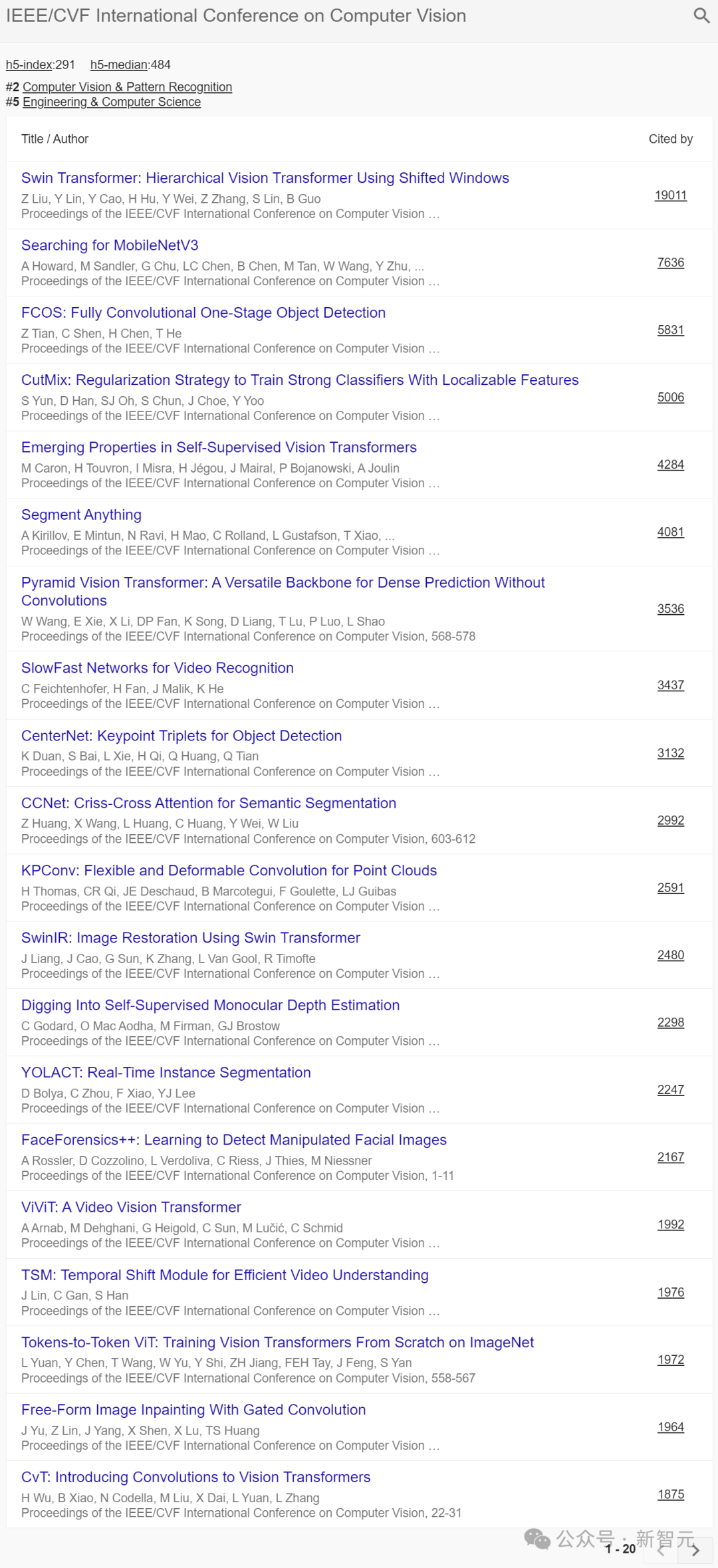View citations for FCOS paper

click(669, 330)
